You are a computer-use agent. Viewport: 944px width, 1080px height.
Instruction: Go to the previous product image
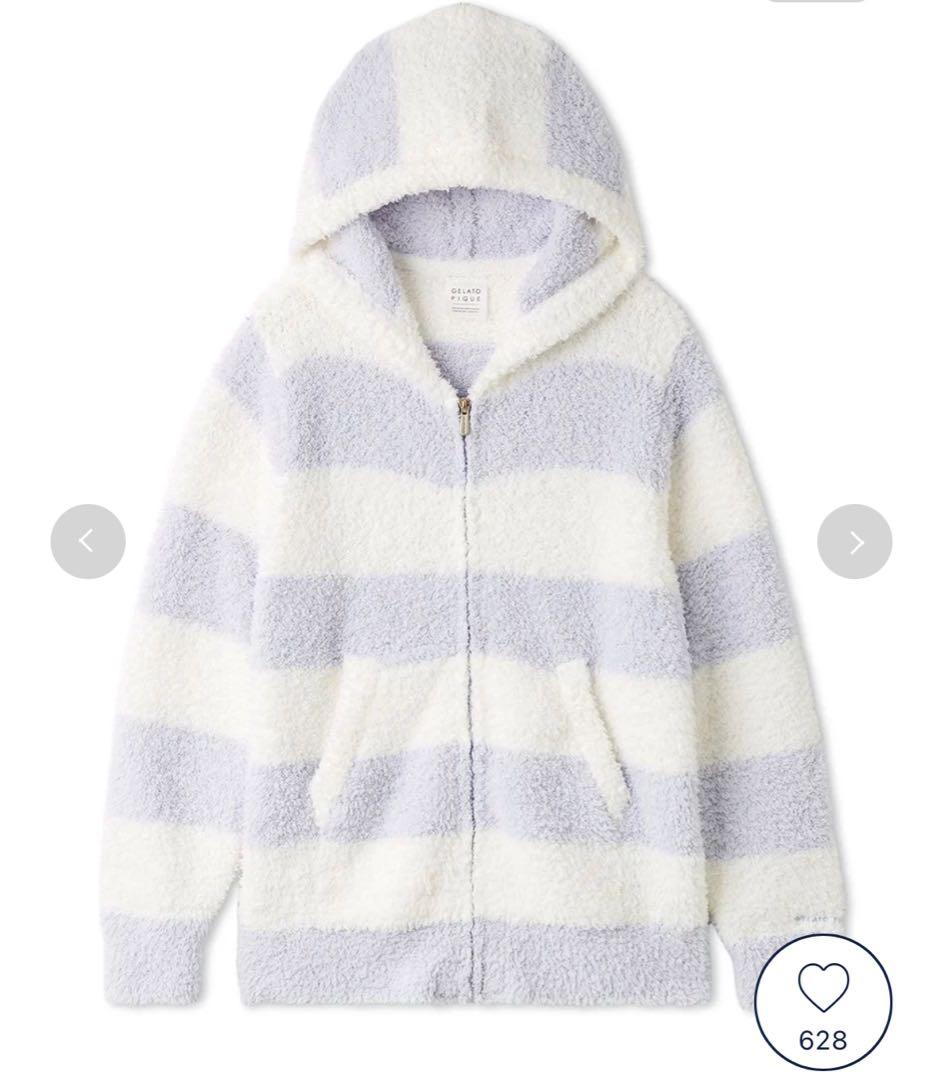point(88,541)
